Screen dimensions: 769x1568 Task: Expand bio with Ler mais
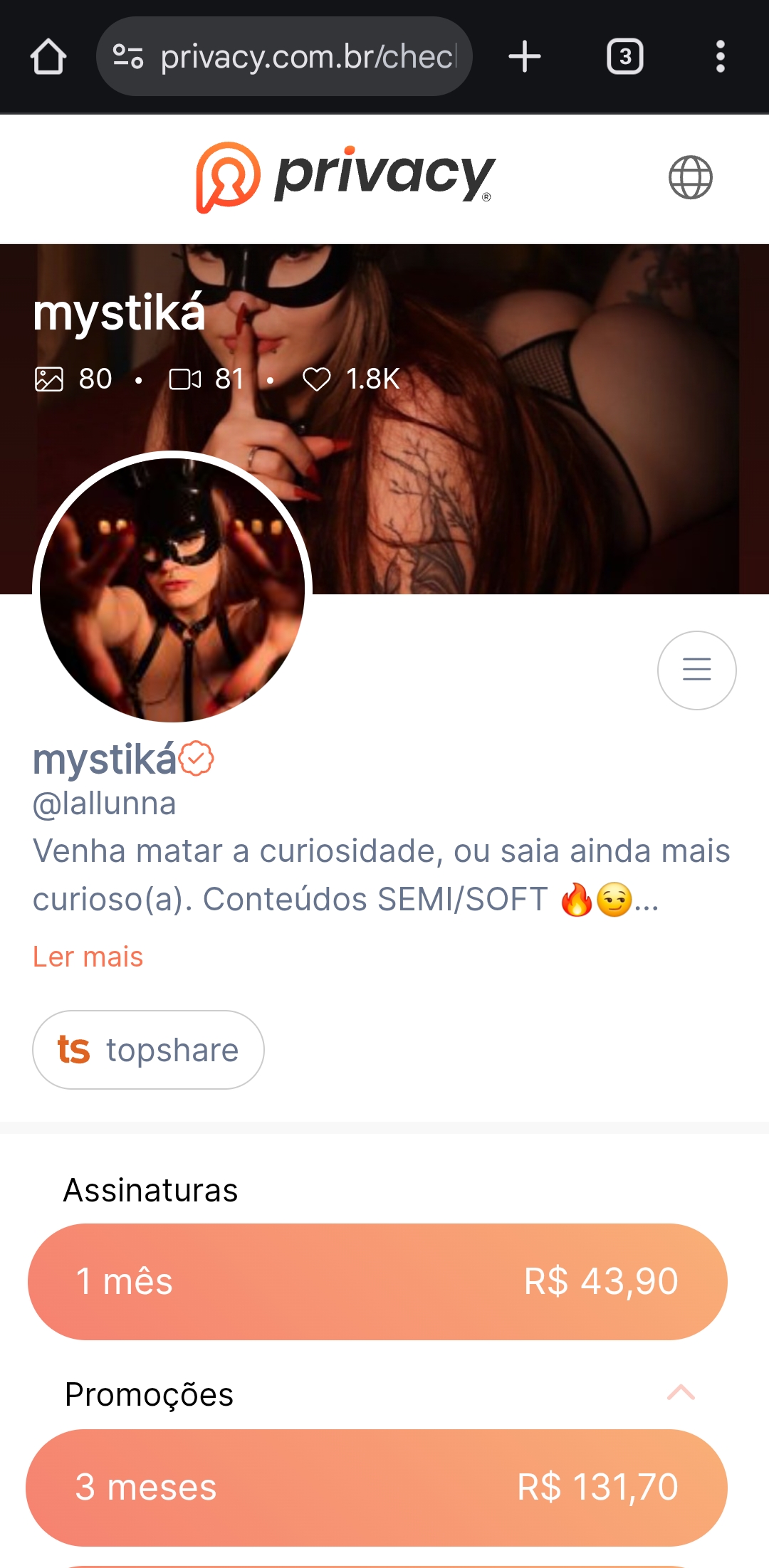click(88, 957)
